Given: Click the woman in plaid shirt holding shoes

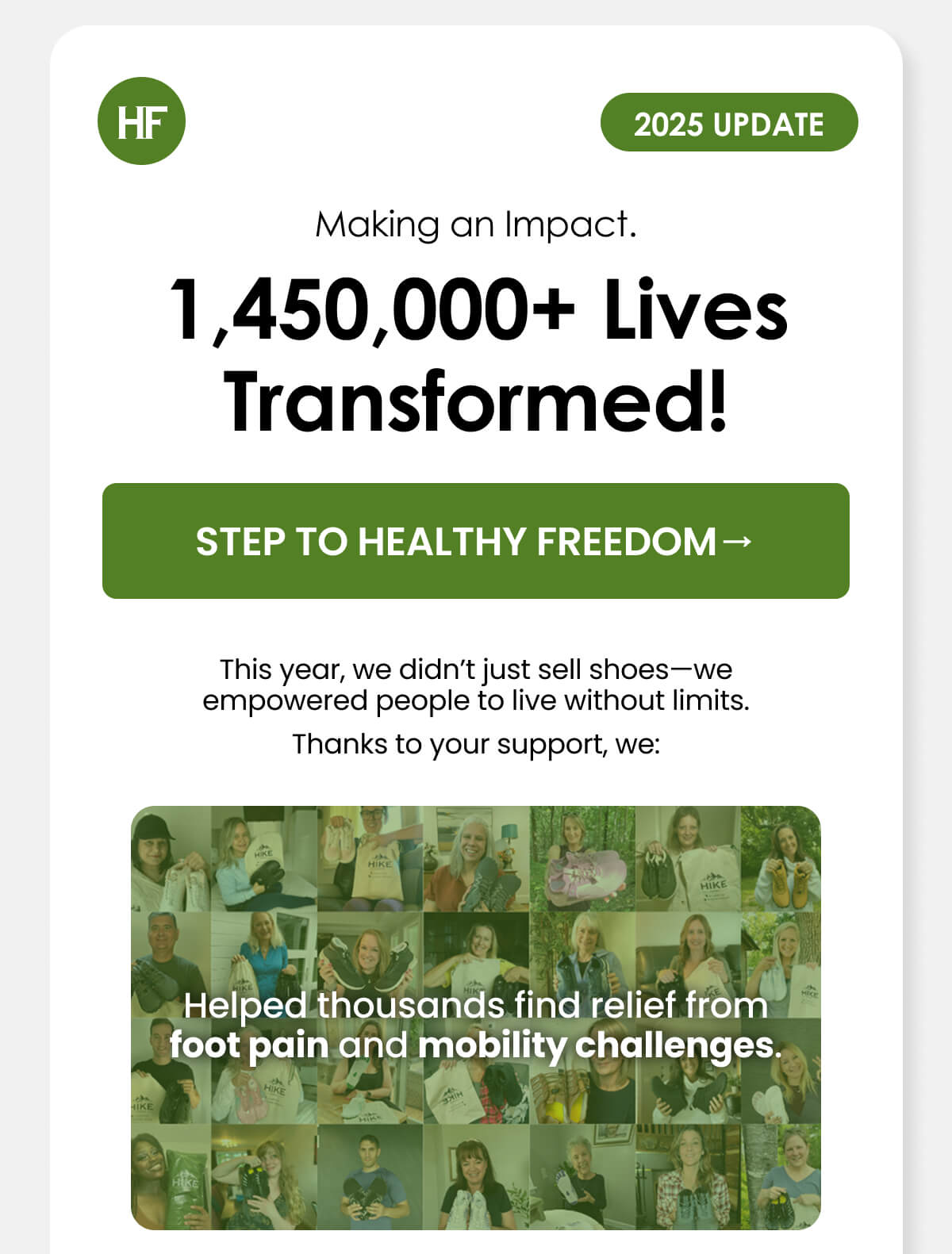Looking at the screenshot, I should point(689,1181).
